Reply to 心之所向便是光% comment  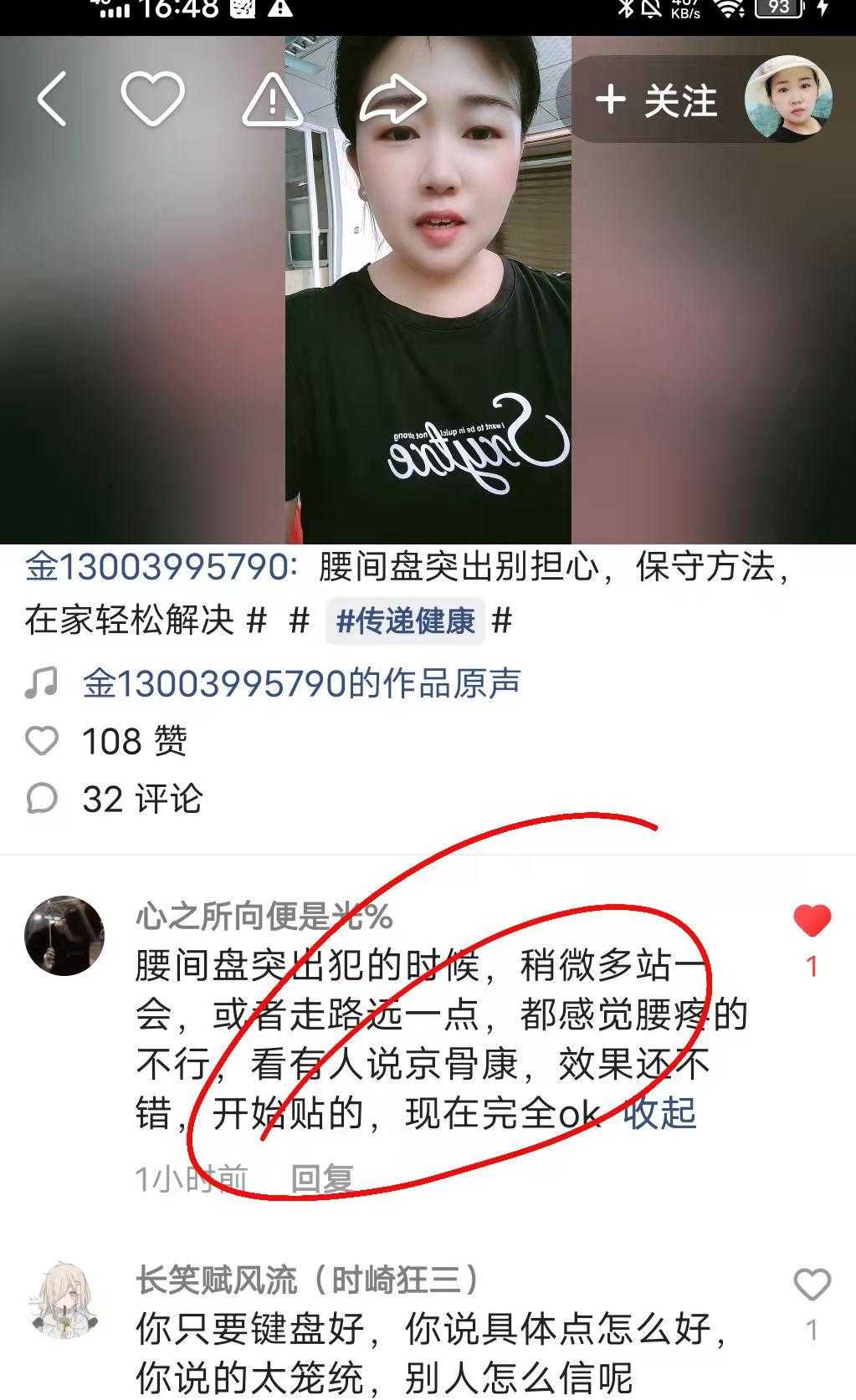click(x=321, y=1178)
